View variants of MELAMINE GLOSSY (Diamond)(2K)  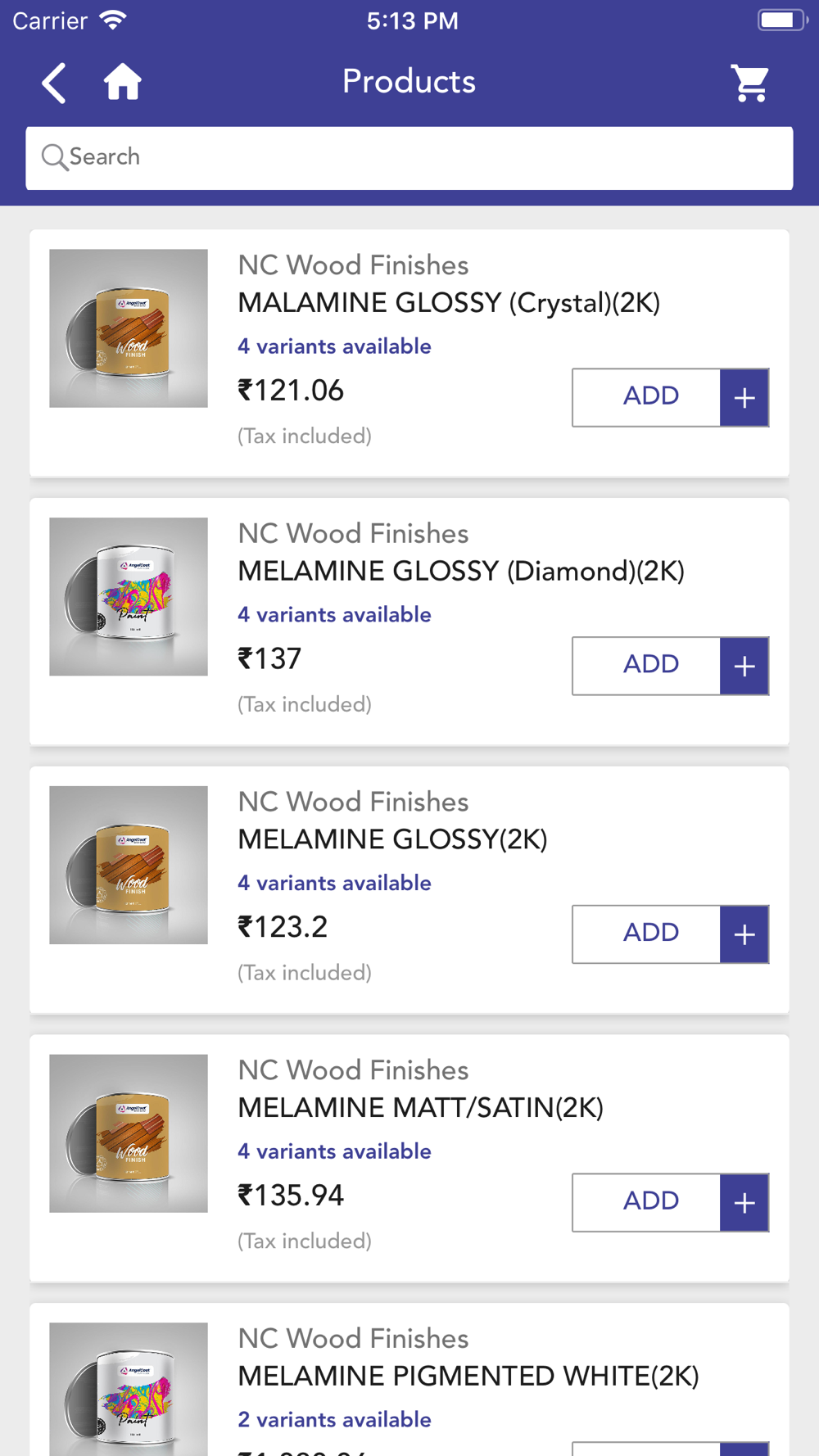pyautogui.click(x=334, y=615)
